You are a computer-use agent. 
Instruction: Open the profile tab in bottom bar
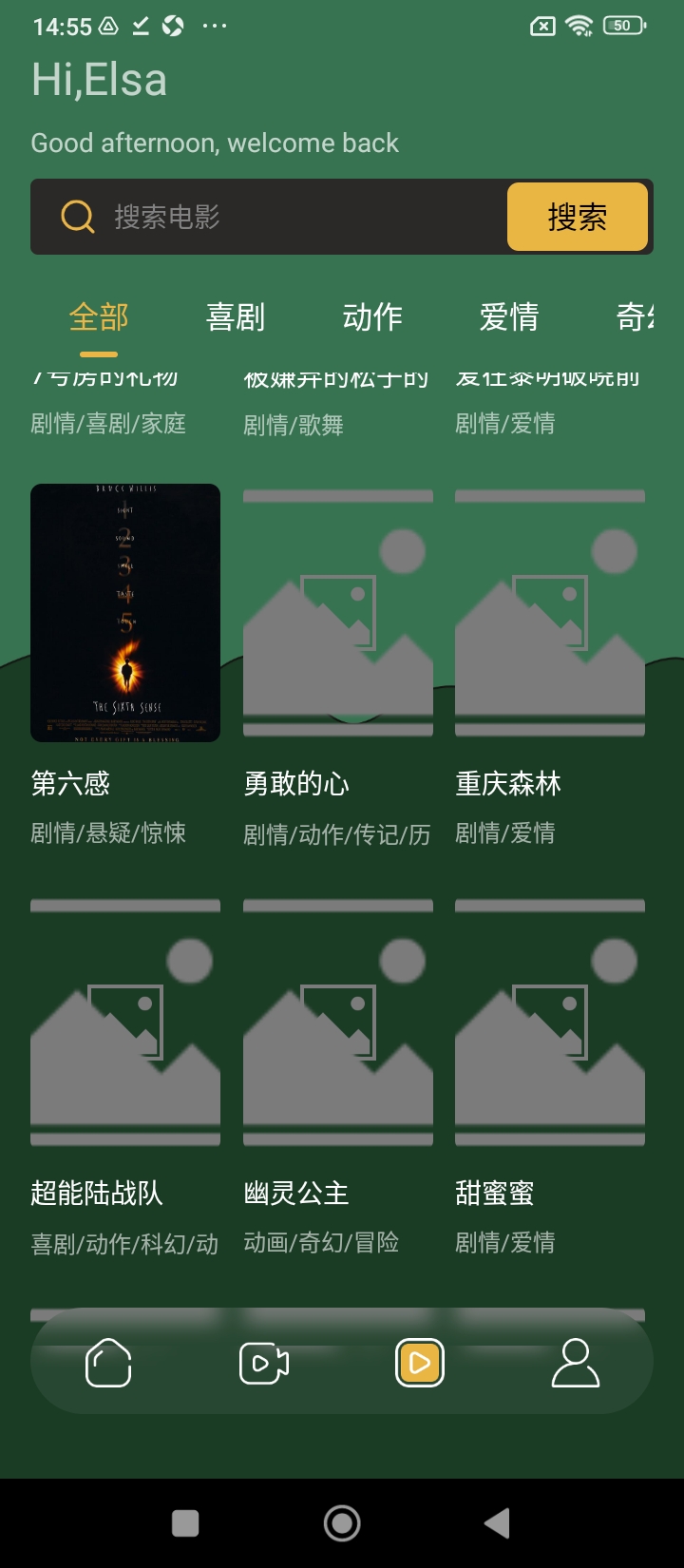tap(576, 1363)
